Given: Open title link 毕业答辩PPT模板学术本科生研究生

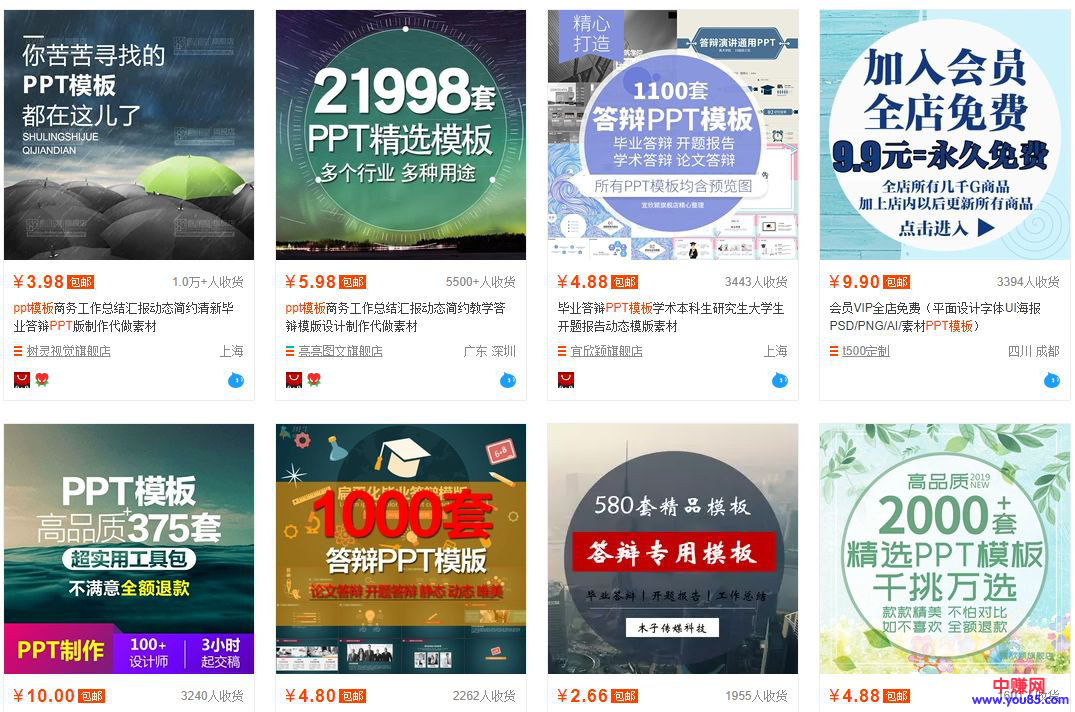Looking at the screenshot, I should [x=670, y=308].
